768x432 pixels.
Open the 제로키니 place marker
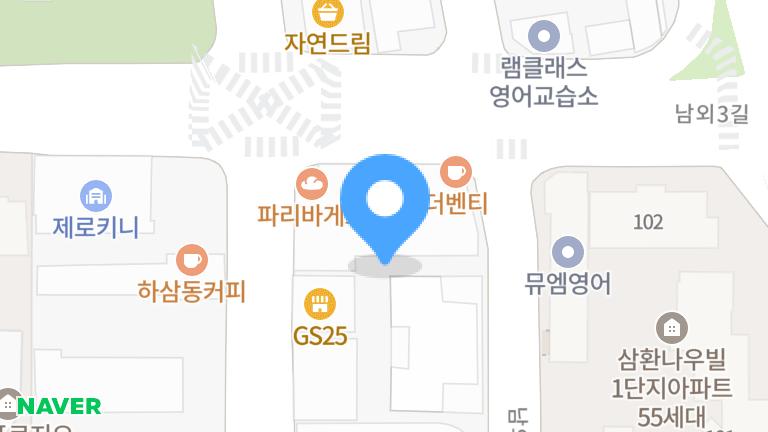coord(96,196)
